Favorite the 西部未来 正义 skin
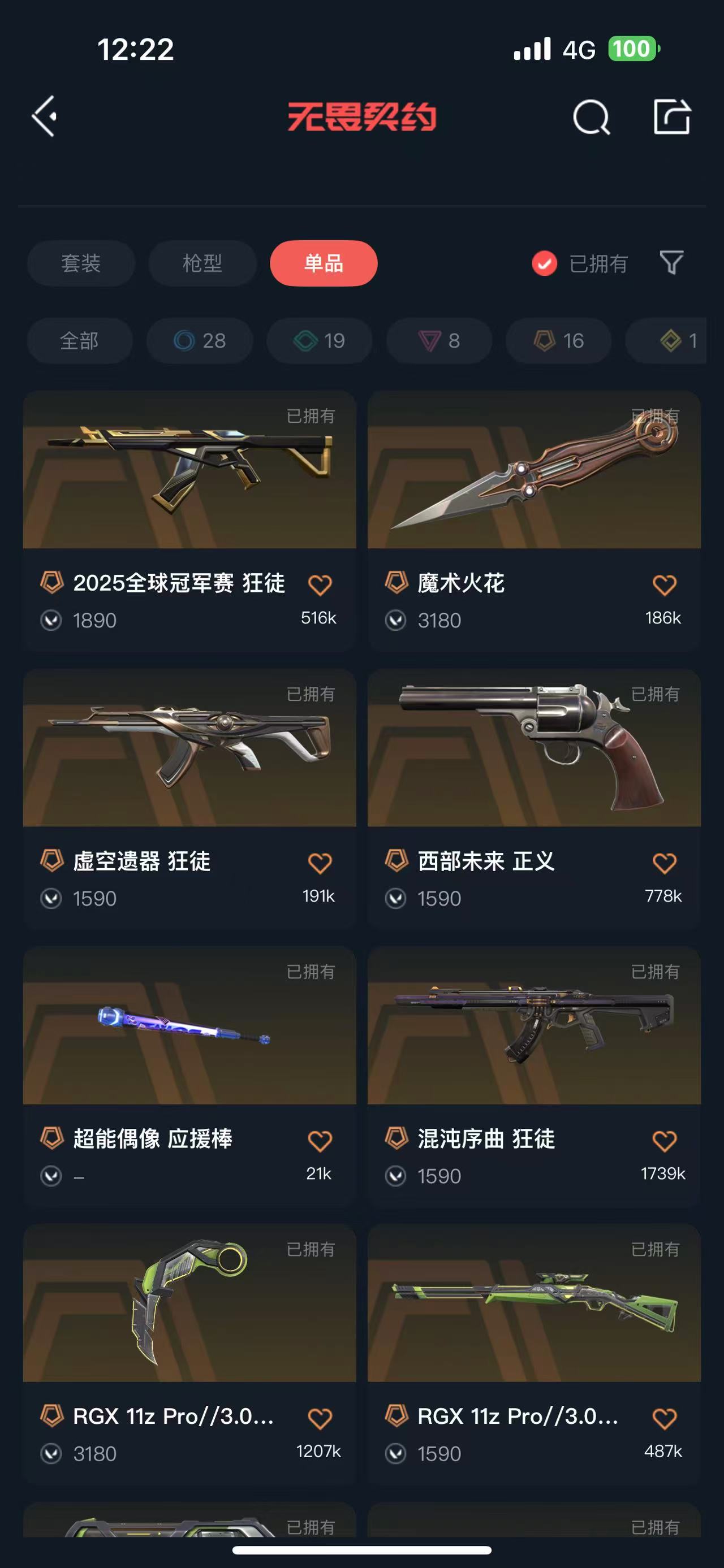 tap(663, 863)
